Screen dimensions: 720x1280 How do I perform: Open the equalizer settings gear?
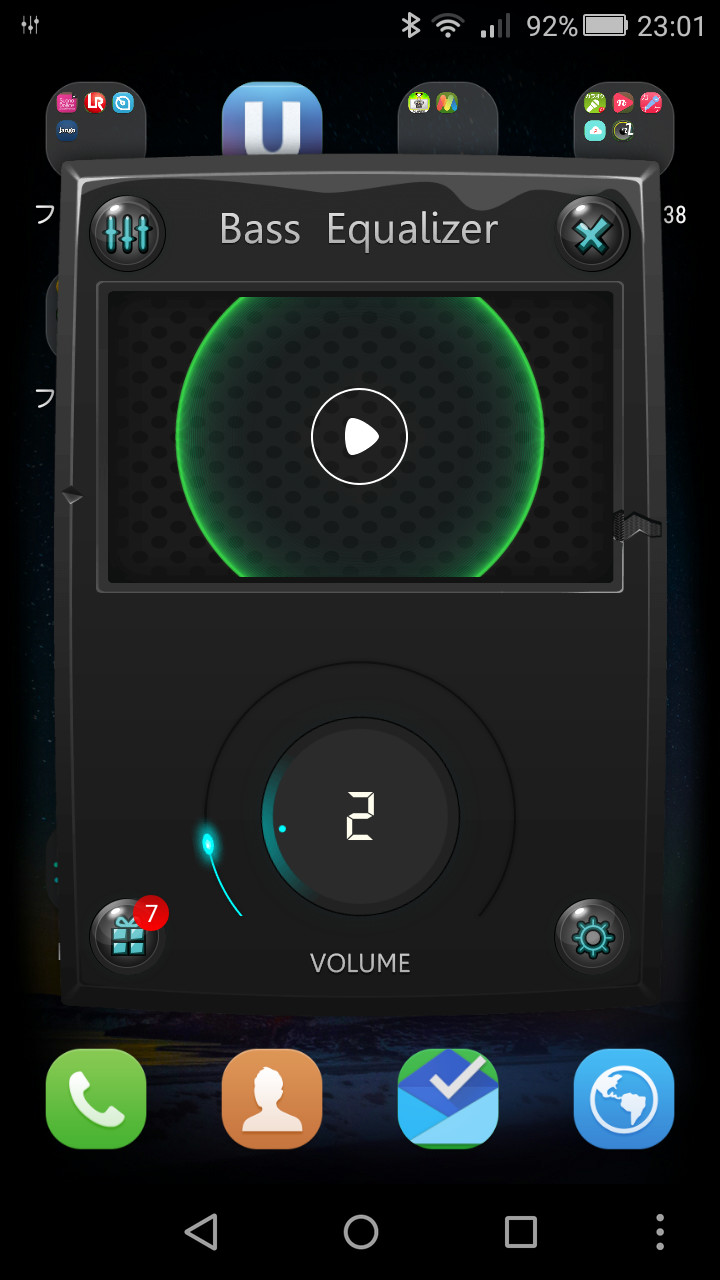click(x=592, y=936)
